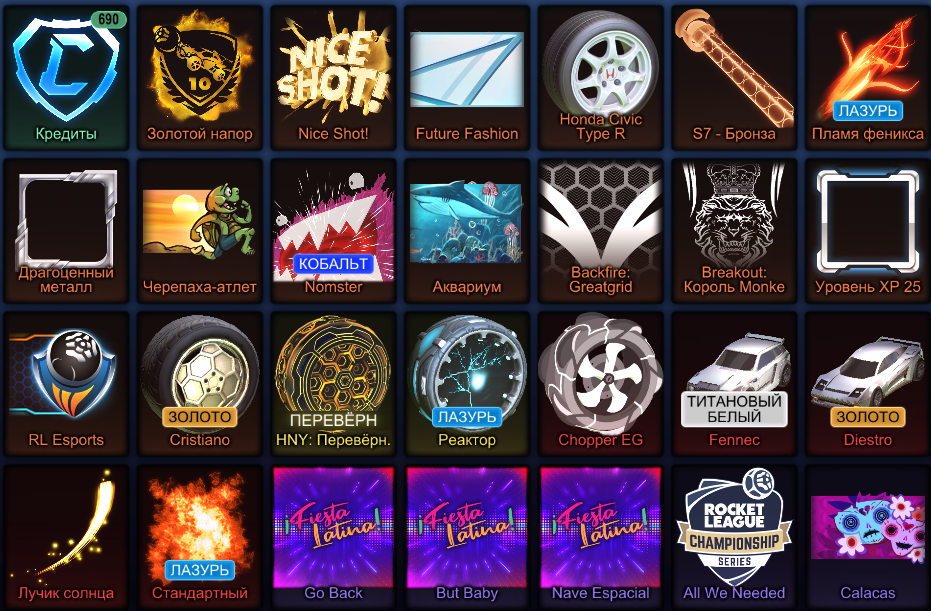Select the gold Cristiano wheels

(199, 382)
